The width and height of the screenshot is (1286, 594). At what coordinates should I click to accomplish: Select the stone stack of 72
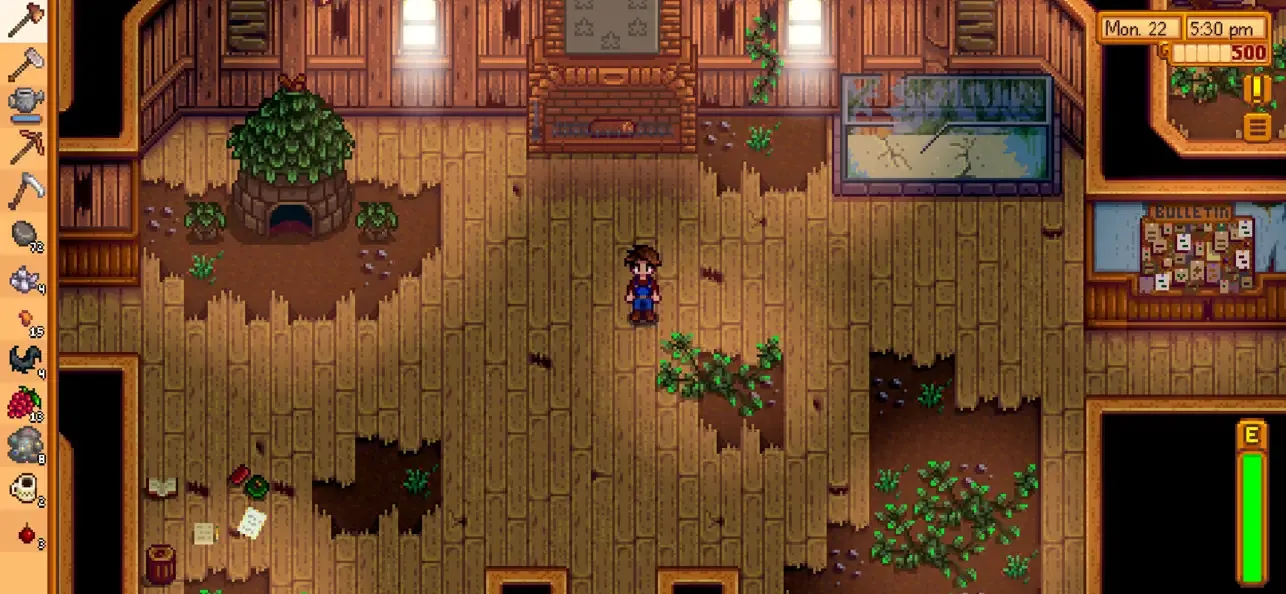[x=26, y=233]
